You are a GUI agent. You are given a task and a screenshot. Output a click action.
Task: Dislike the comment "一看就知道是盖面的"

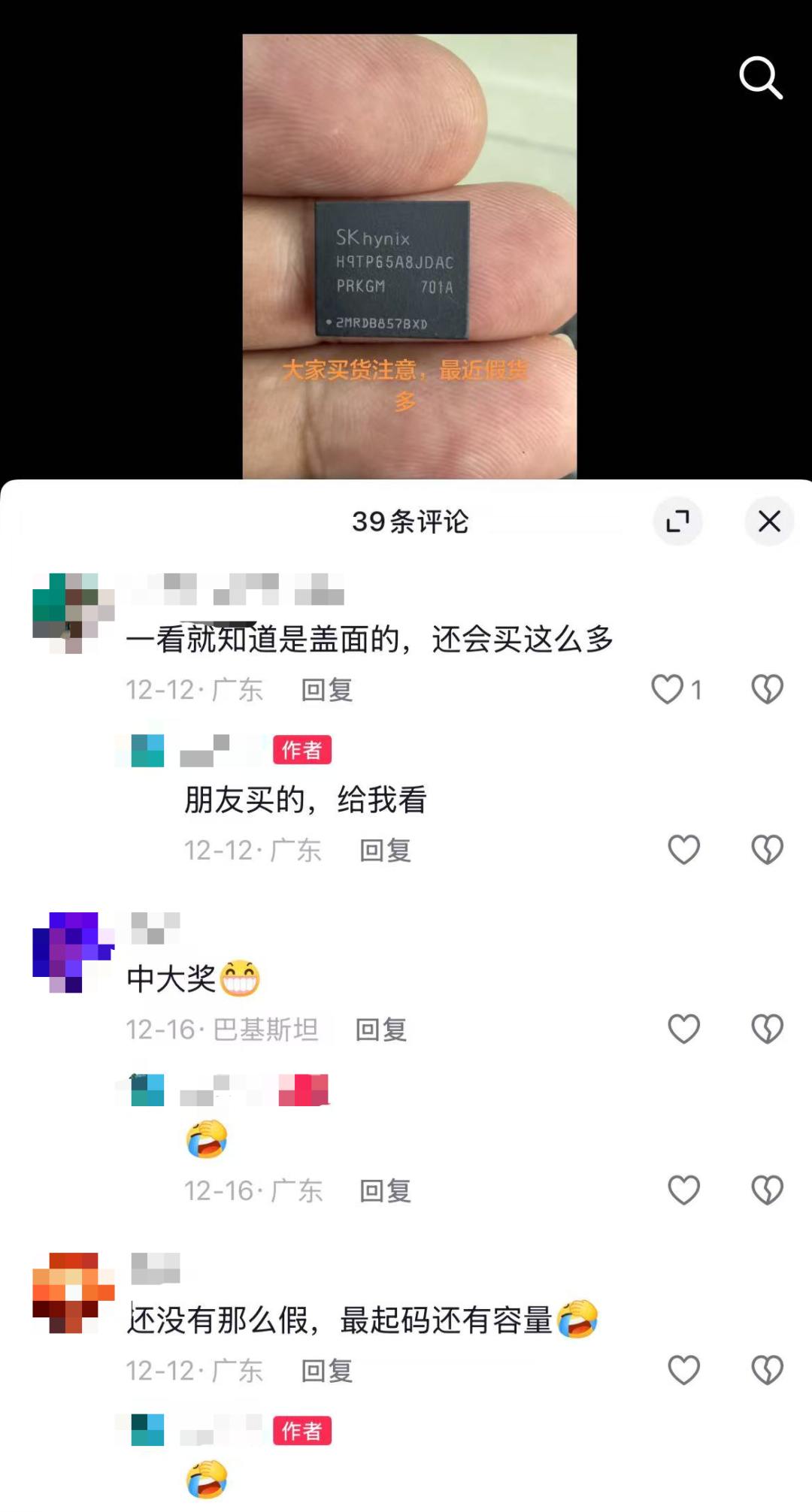click(767, 689)
